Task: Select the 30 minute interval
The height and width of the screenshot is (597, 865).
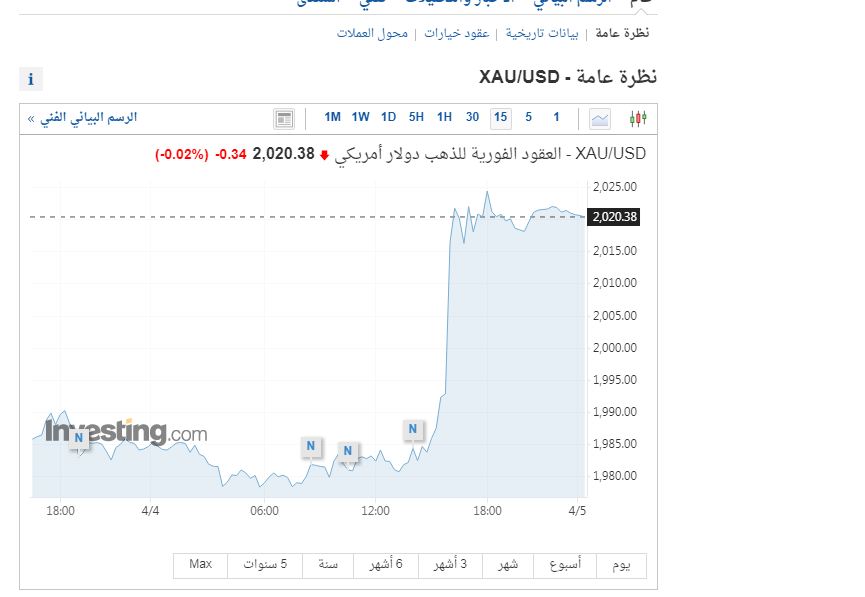Action: point(472,118)
